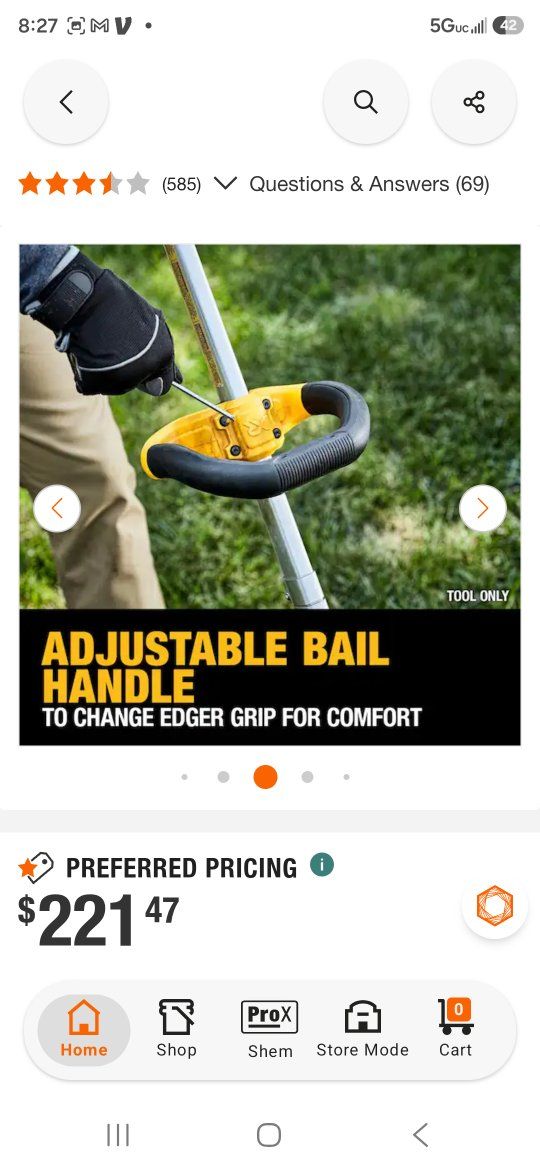Open the Cart tab
This screenshot has width=540, height=1170.
(456, 1029)
